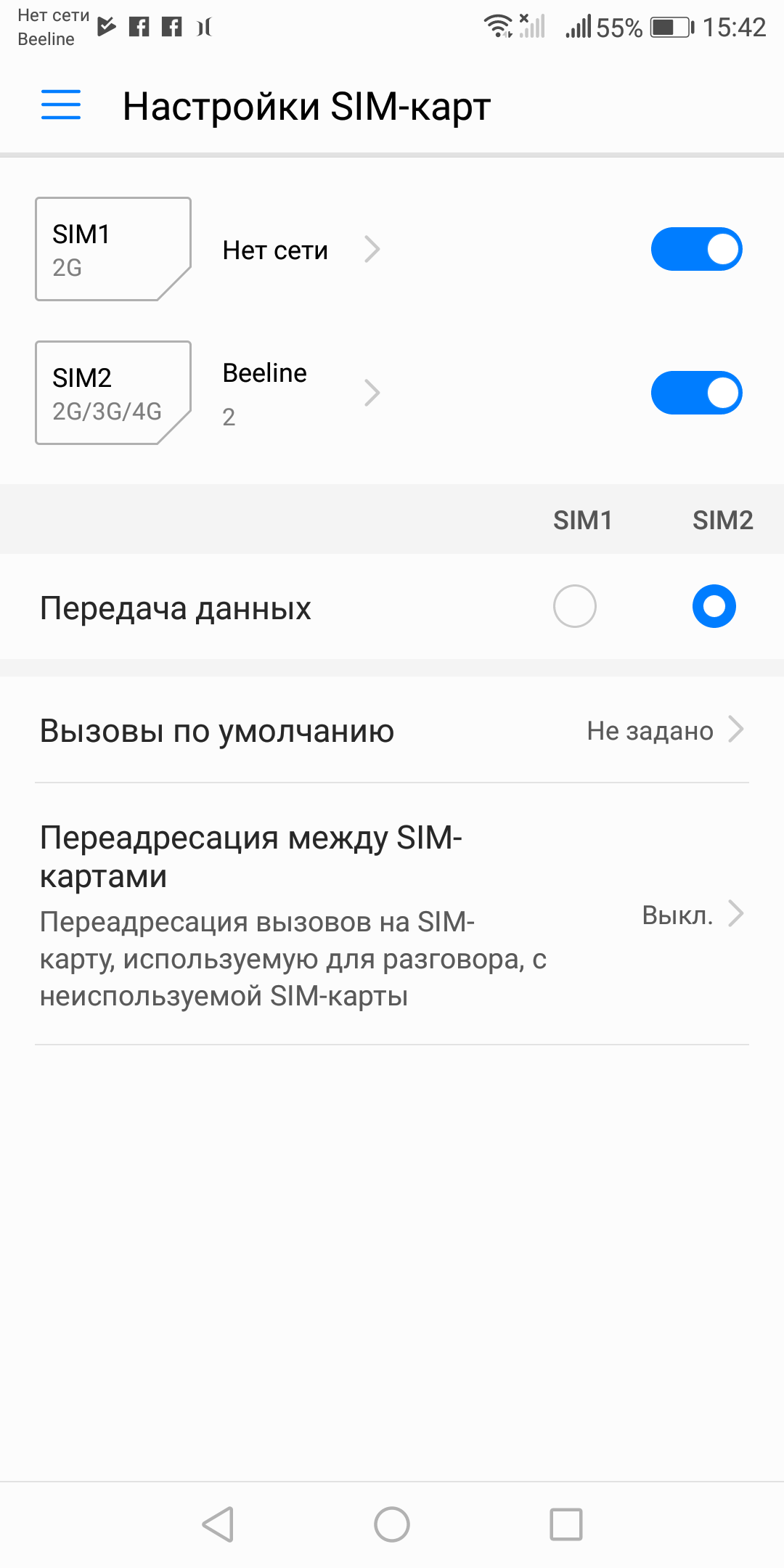
Task: Select SIM2 for Передача данных
Action: (714, 606)
